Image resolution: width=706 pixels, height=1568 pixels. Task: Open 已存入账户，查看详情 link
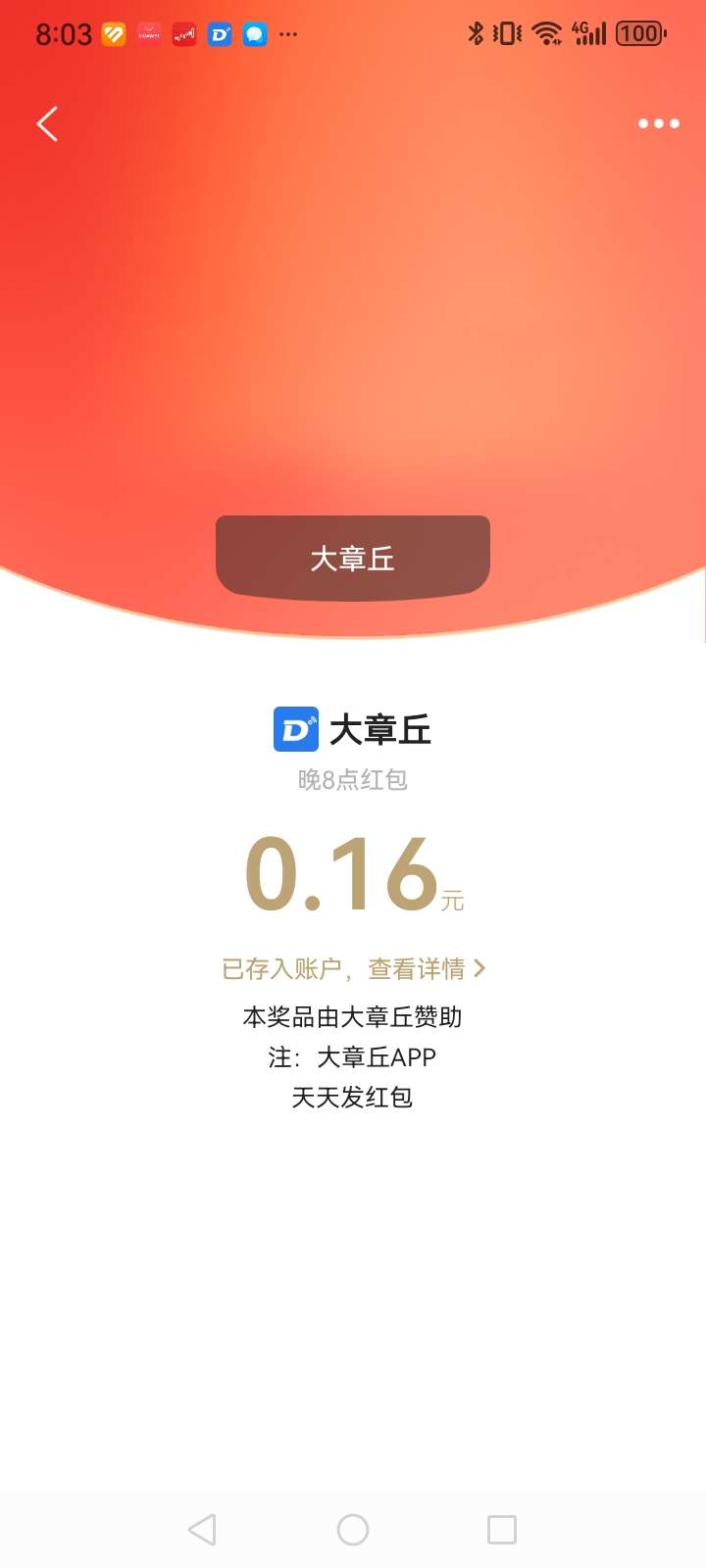click(x=353, y=968)
